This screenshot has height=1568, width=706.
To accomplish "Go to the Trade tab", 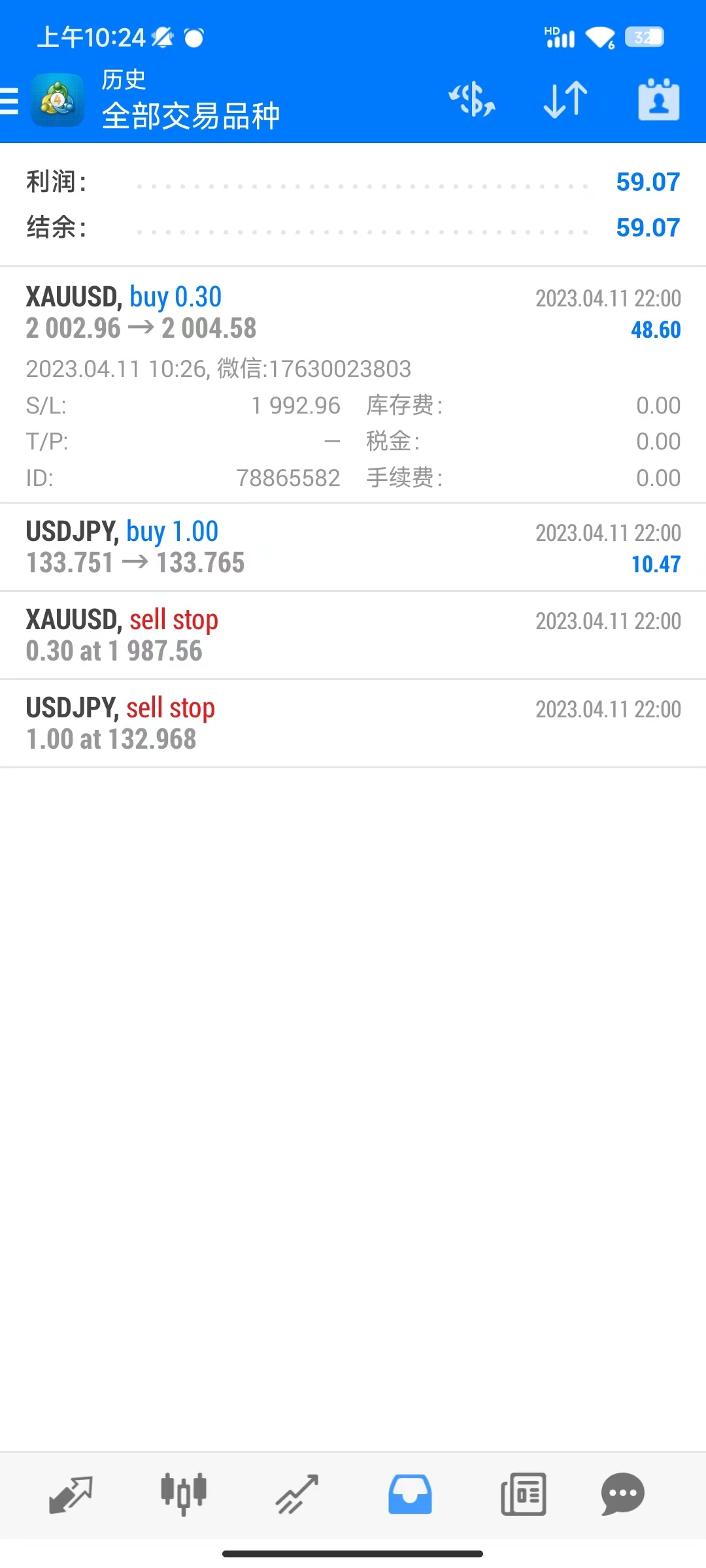I will tap(297, 1495).
